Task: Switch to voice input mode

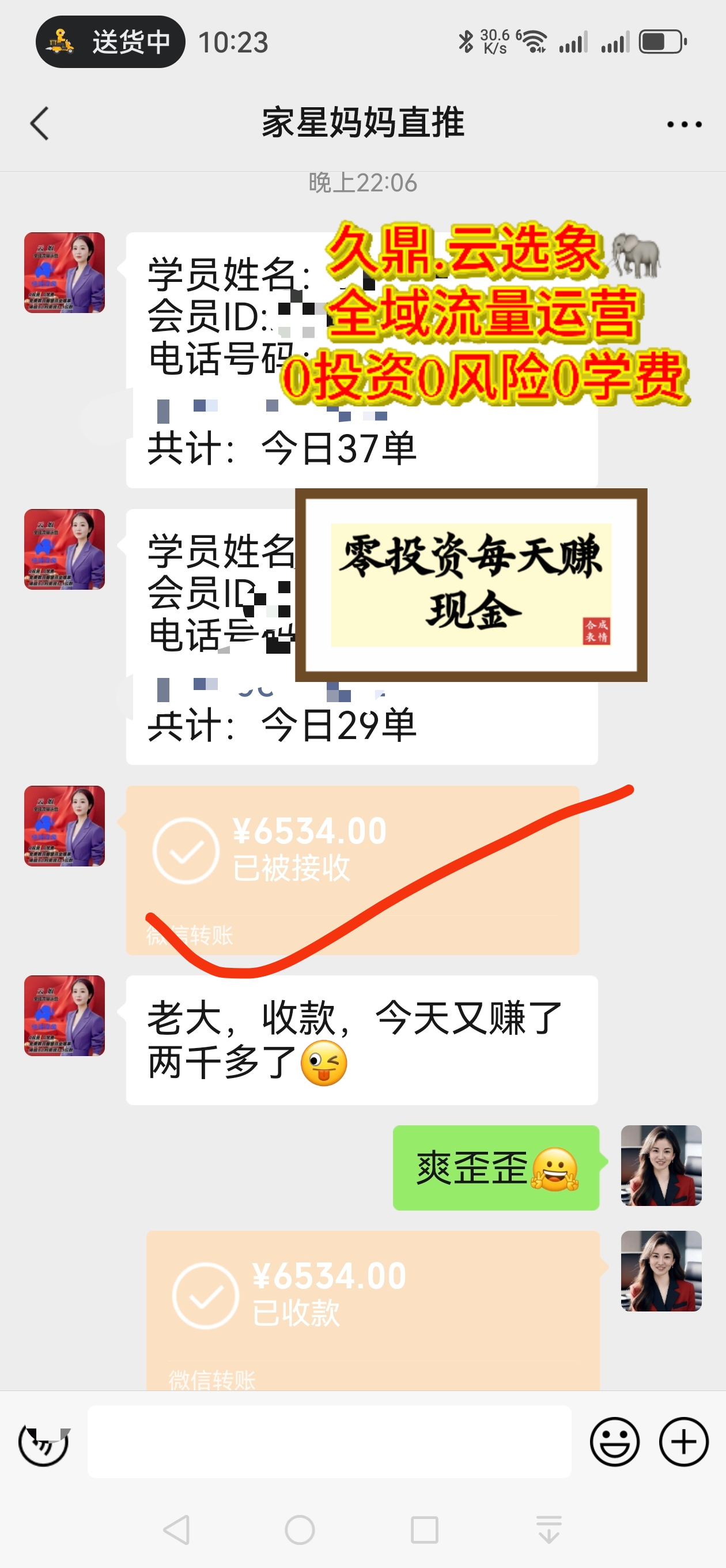Action: click(43, 1441)
